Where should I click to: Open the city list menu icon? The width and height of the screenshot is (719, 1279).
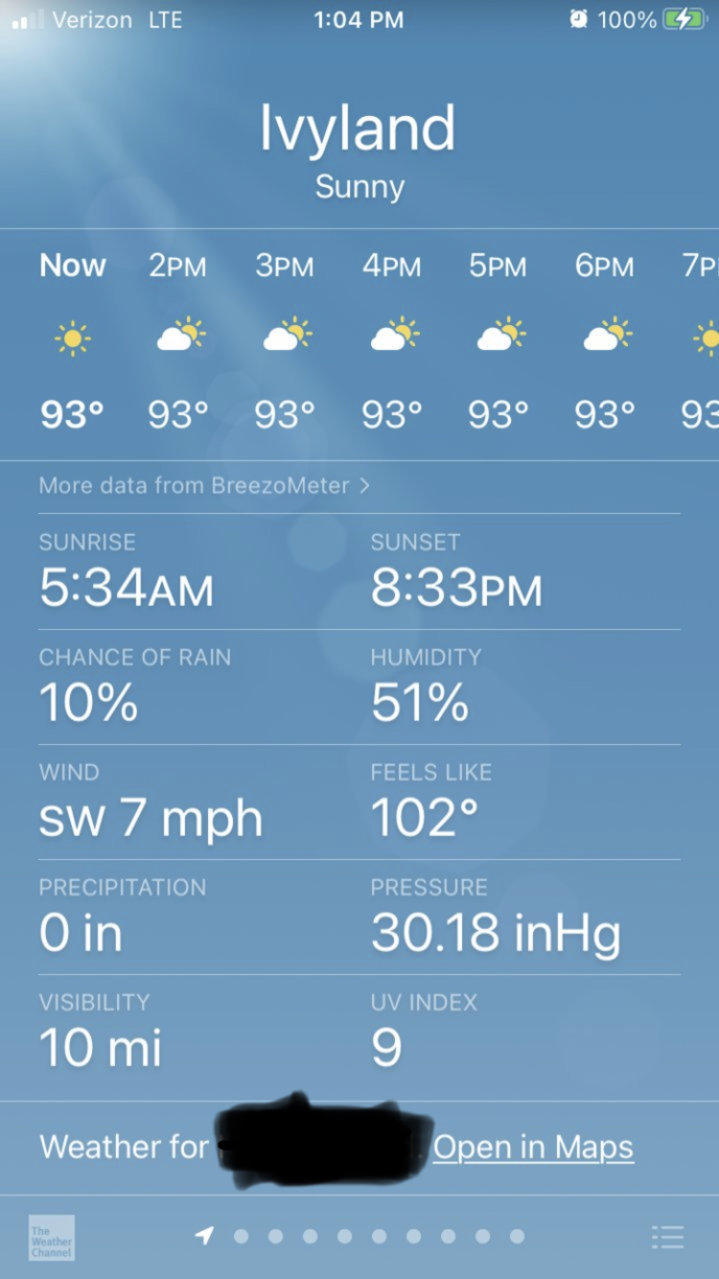pos(667,1237)
